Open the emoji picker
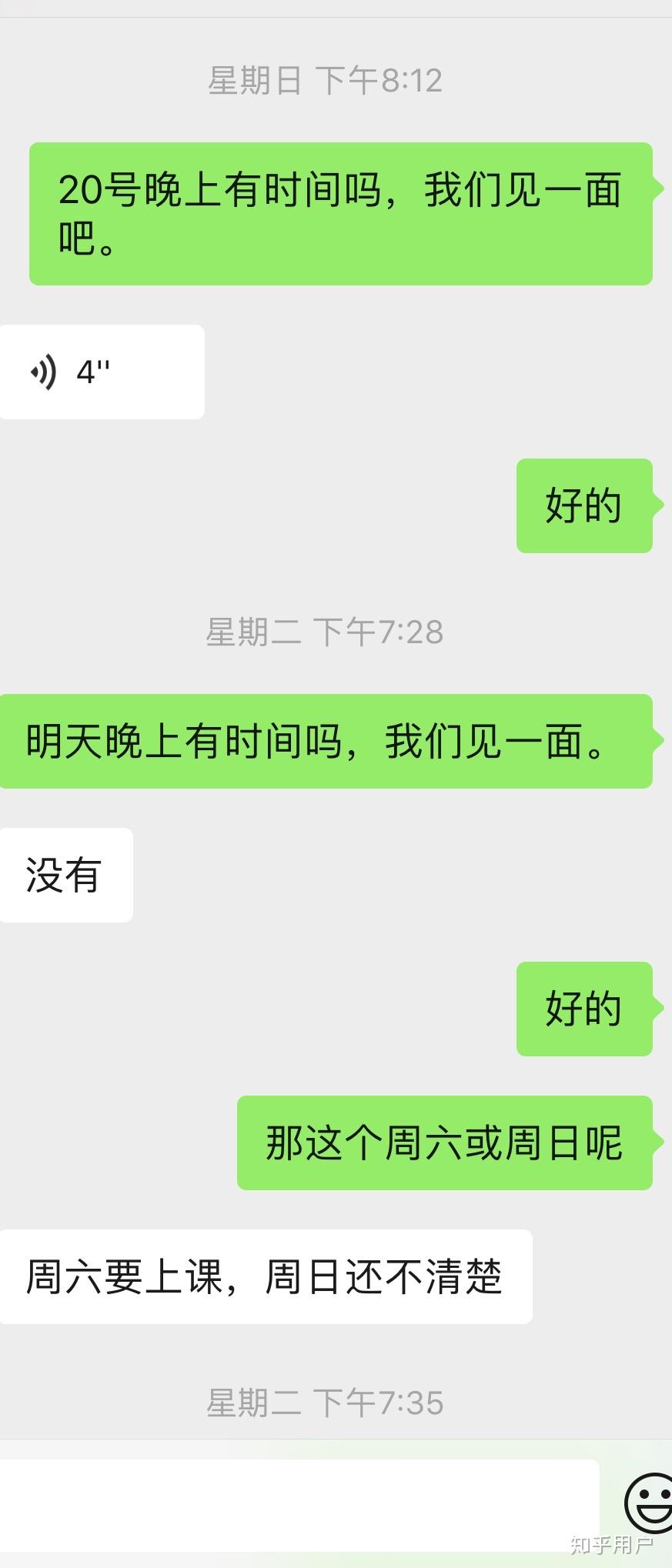The height and width of the screenshot is (1568, 672). [648, 1502]
